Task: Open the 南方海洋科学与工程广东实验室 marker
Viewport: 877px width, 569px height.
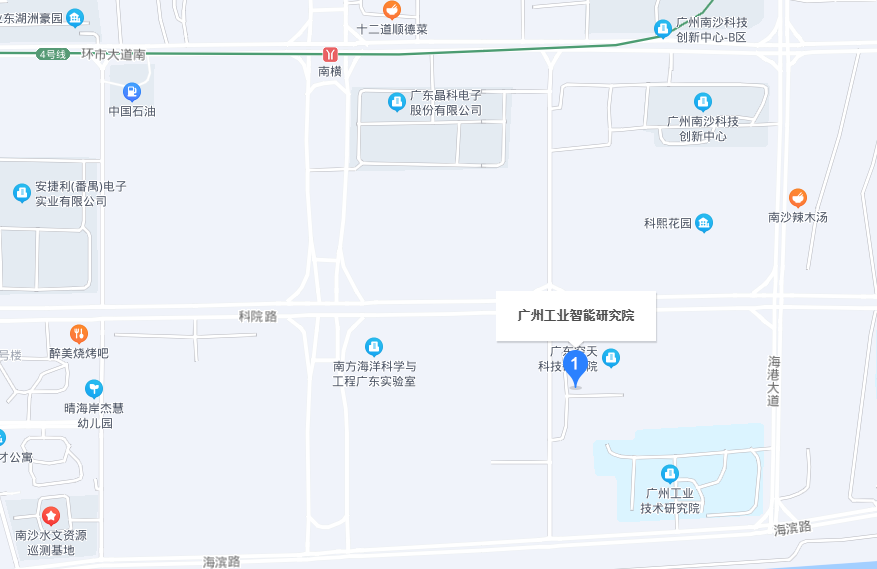Action: click(374, 347)
